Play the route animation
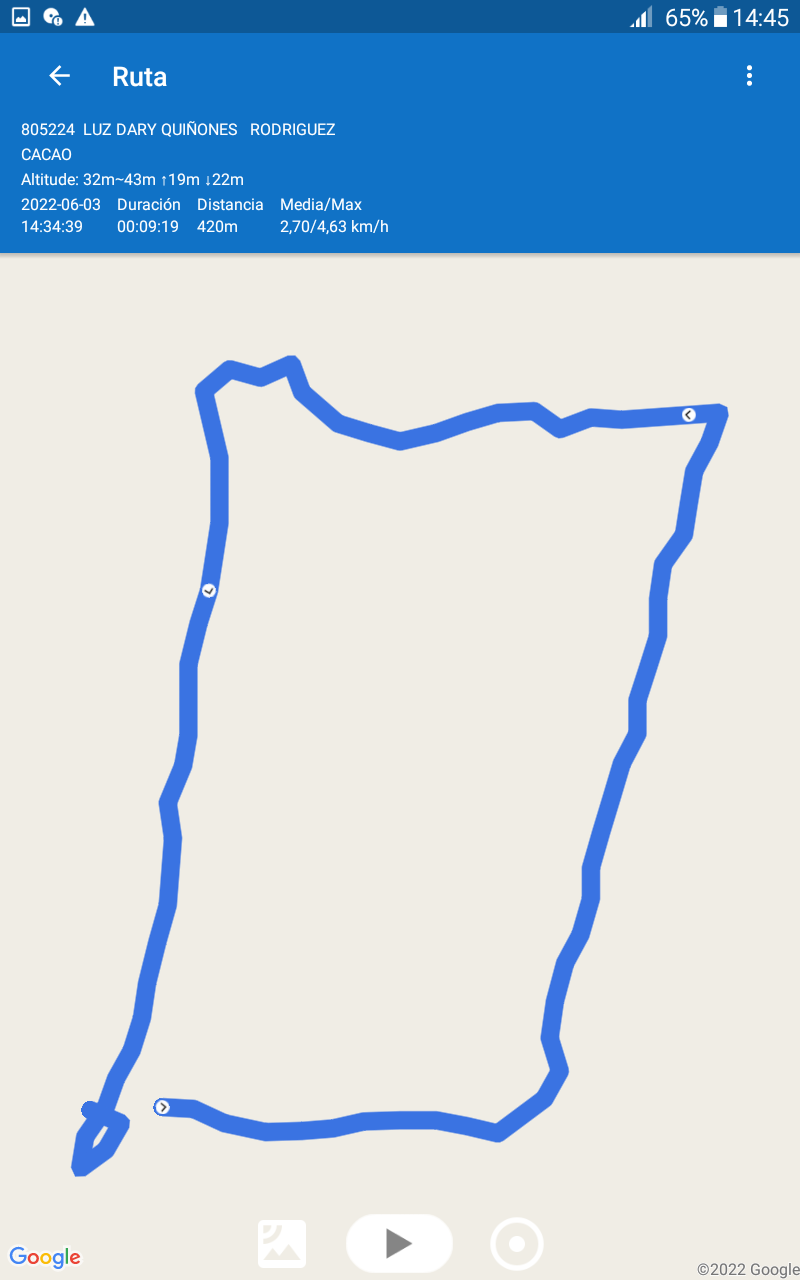 [399, 1243]
